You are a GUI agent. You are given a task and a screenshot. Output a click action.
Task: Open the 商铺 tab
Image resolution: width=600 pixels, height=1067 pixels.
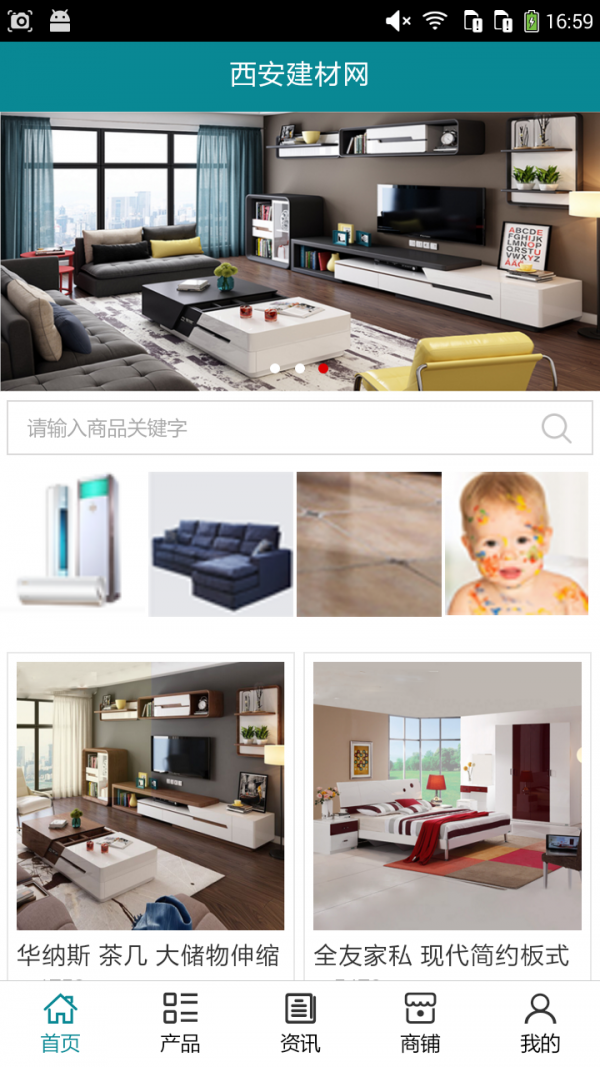click(x=420, y=1023)
